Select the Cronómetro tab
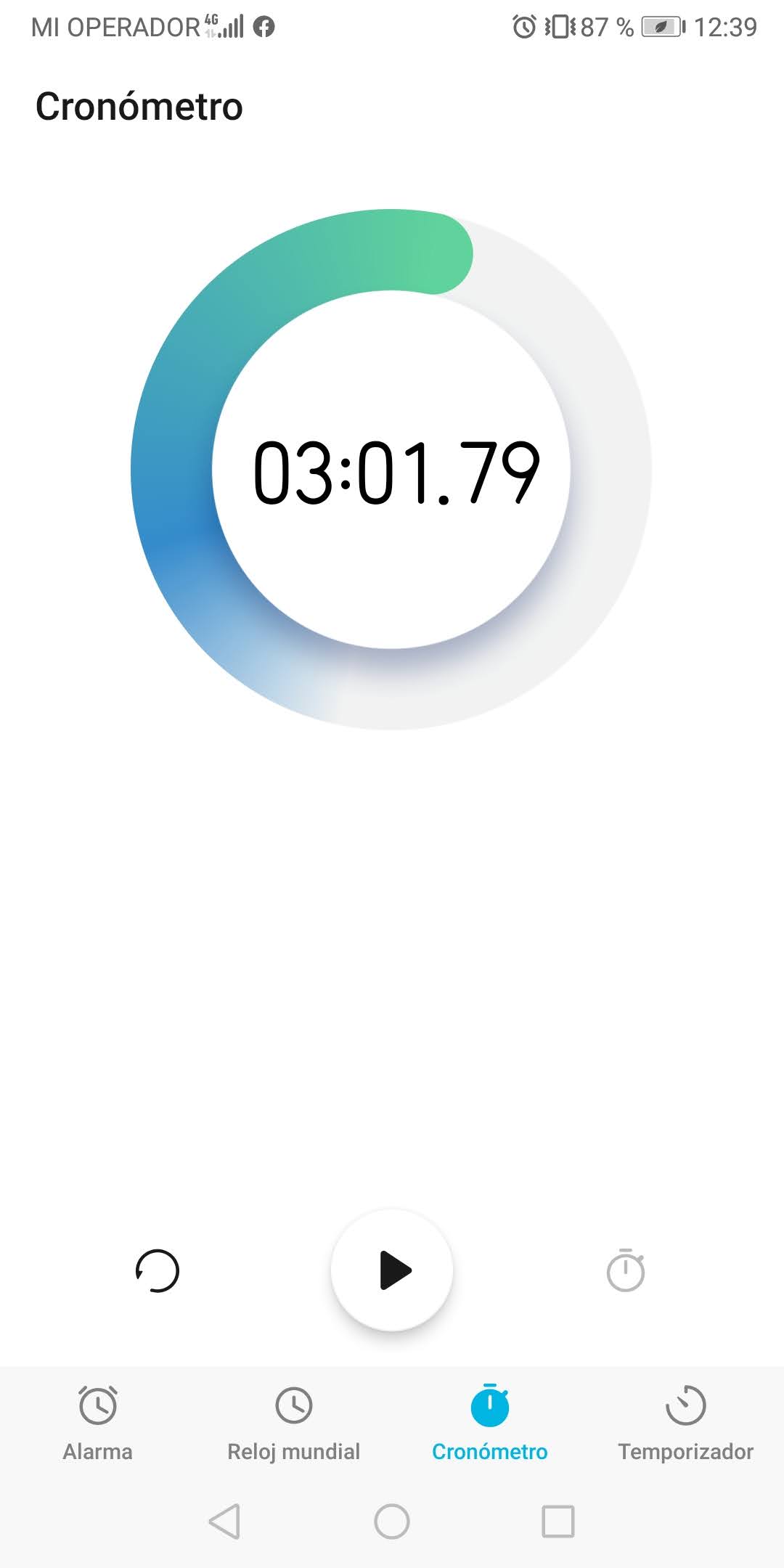This screenshot has height=1568, width=784. pos(489,1423)
